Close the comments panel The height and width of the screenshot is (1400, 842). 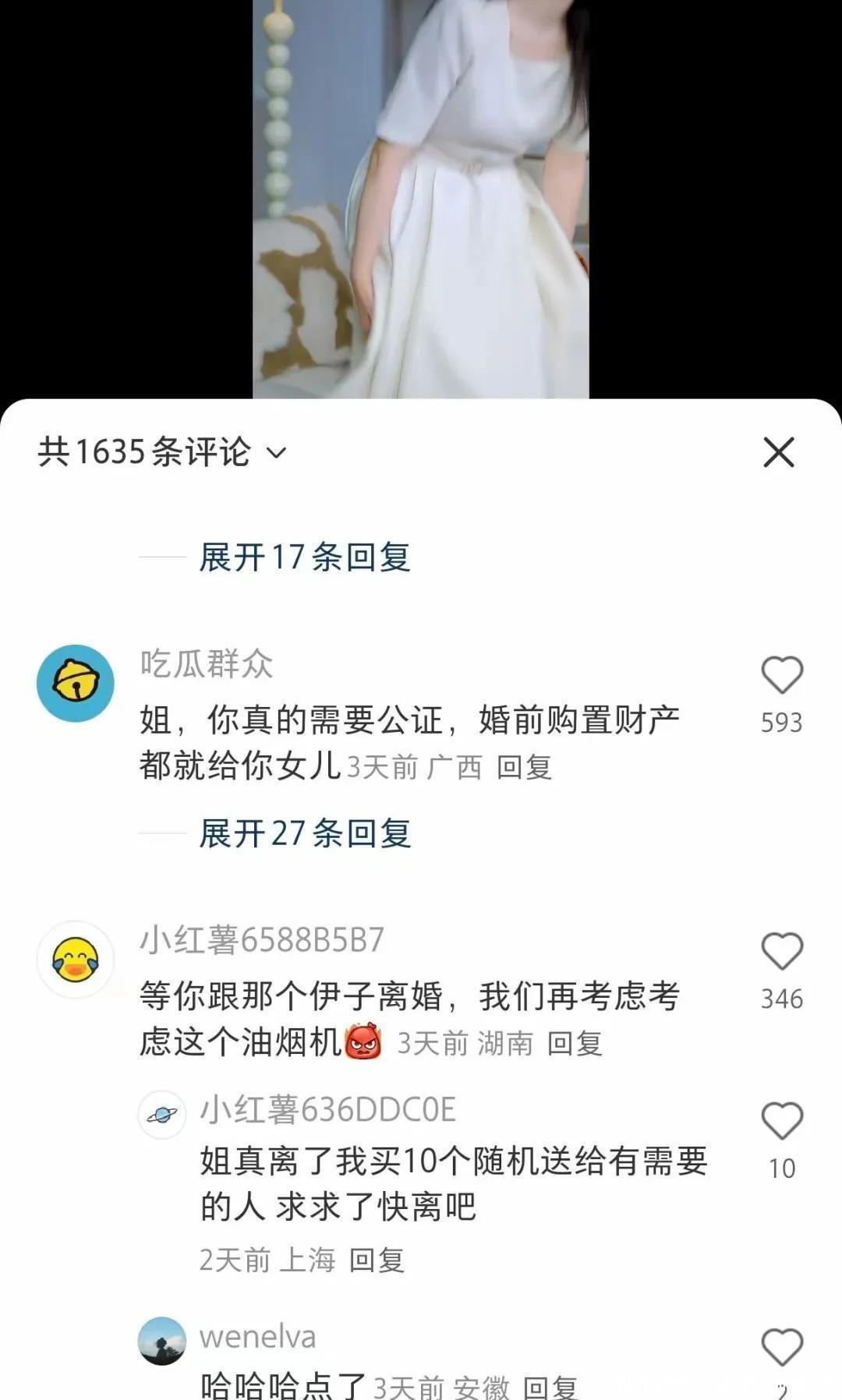pos(778,452)
